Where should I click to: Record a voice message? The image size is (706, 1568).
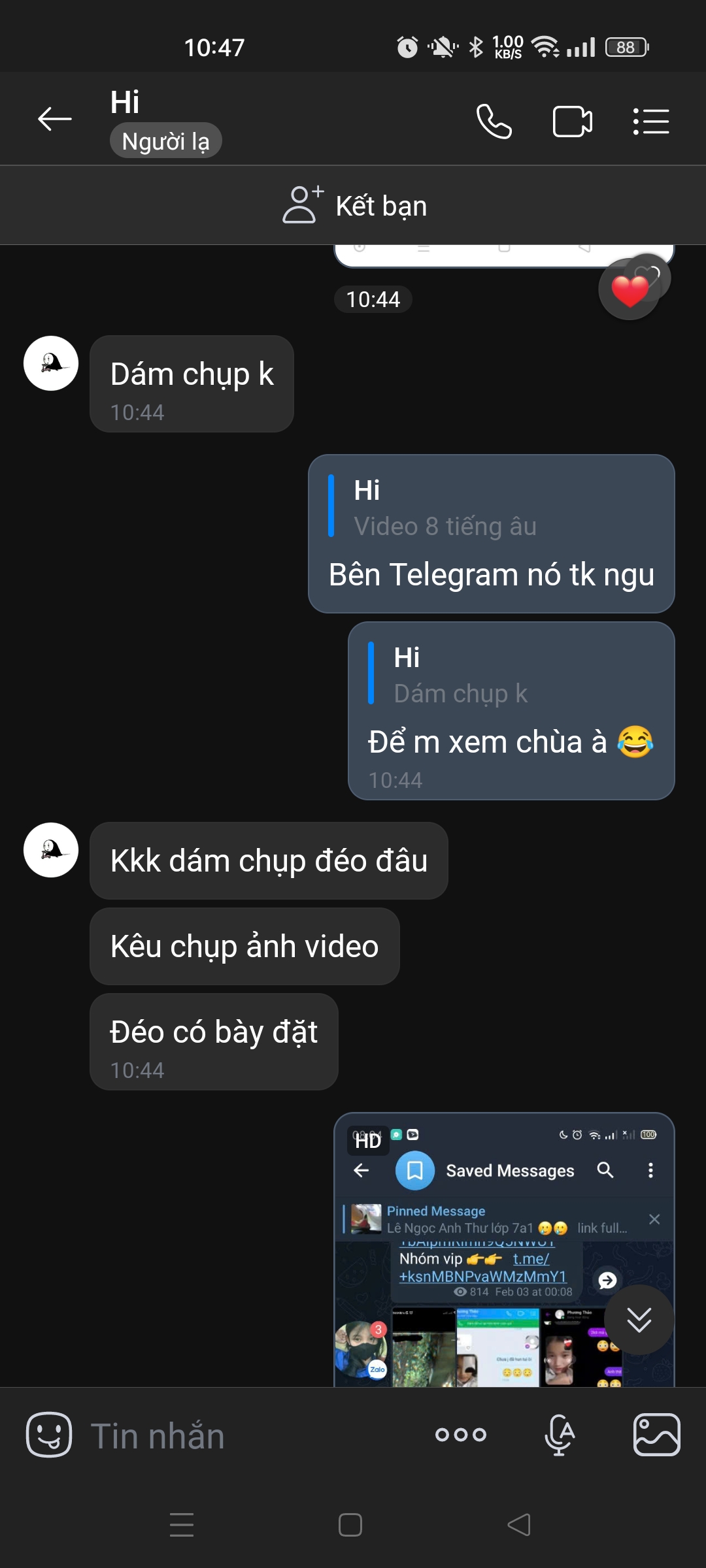tap(560, 1435)
